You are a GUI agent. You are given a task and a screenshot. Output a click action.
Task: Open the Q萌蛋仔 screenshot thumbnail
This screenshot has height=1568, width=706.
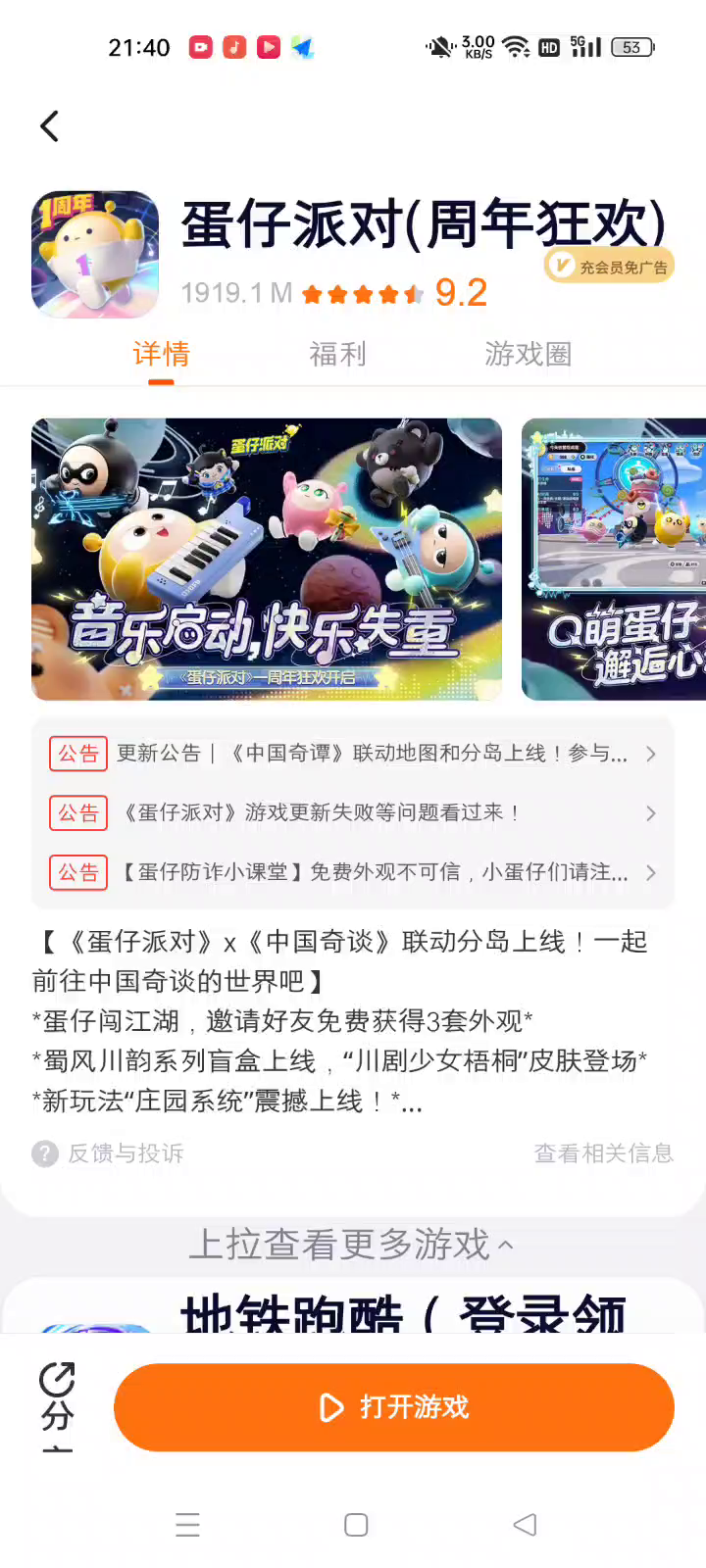(x=614, y=559)
